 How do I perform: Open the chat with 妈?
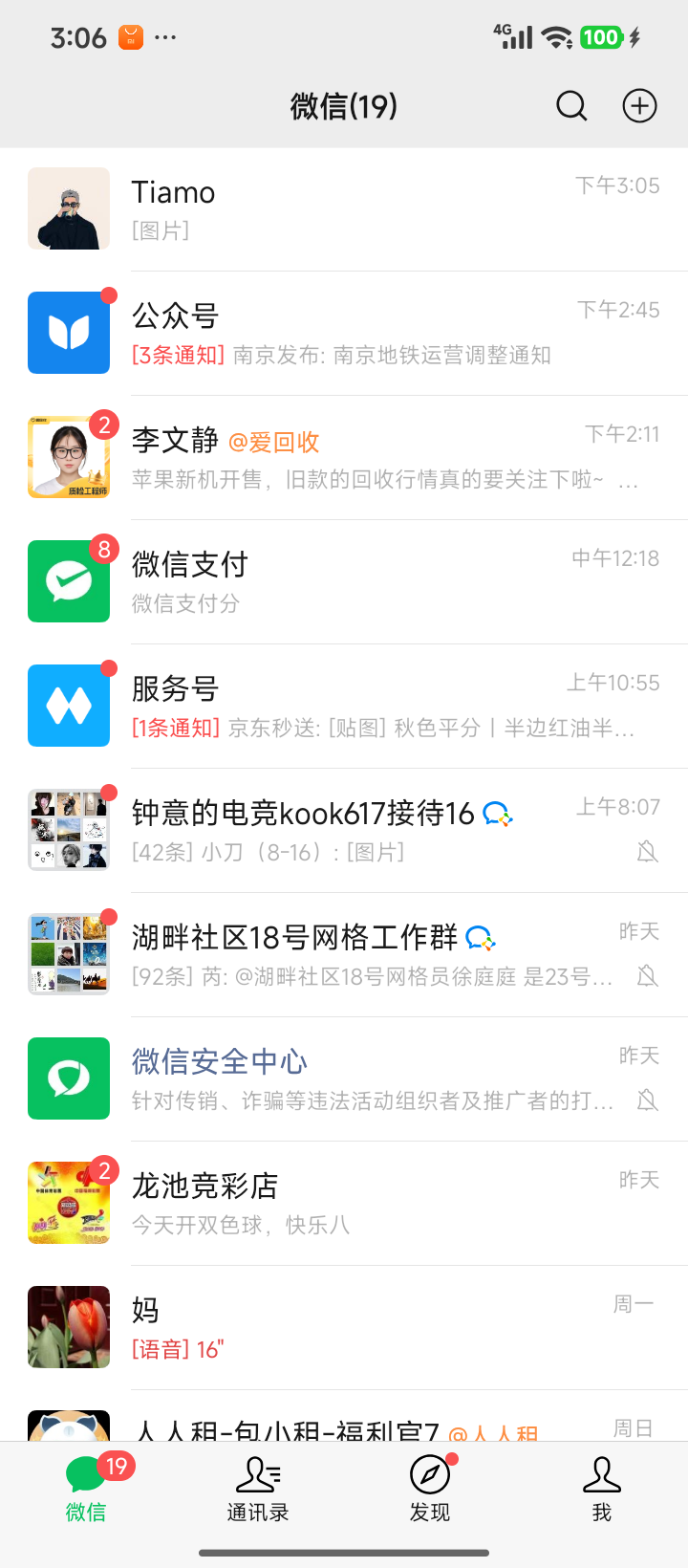(344, 1328)
